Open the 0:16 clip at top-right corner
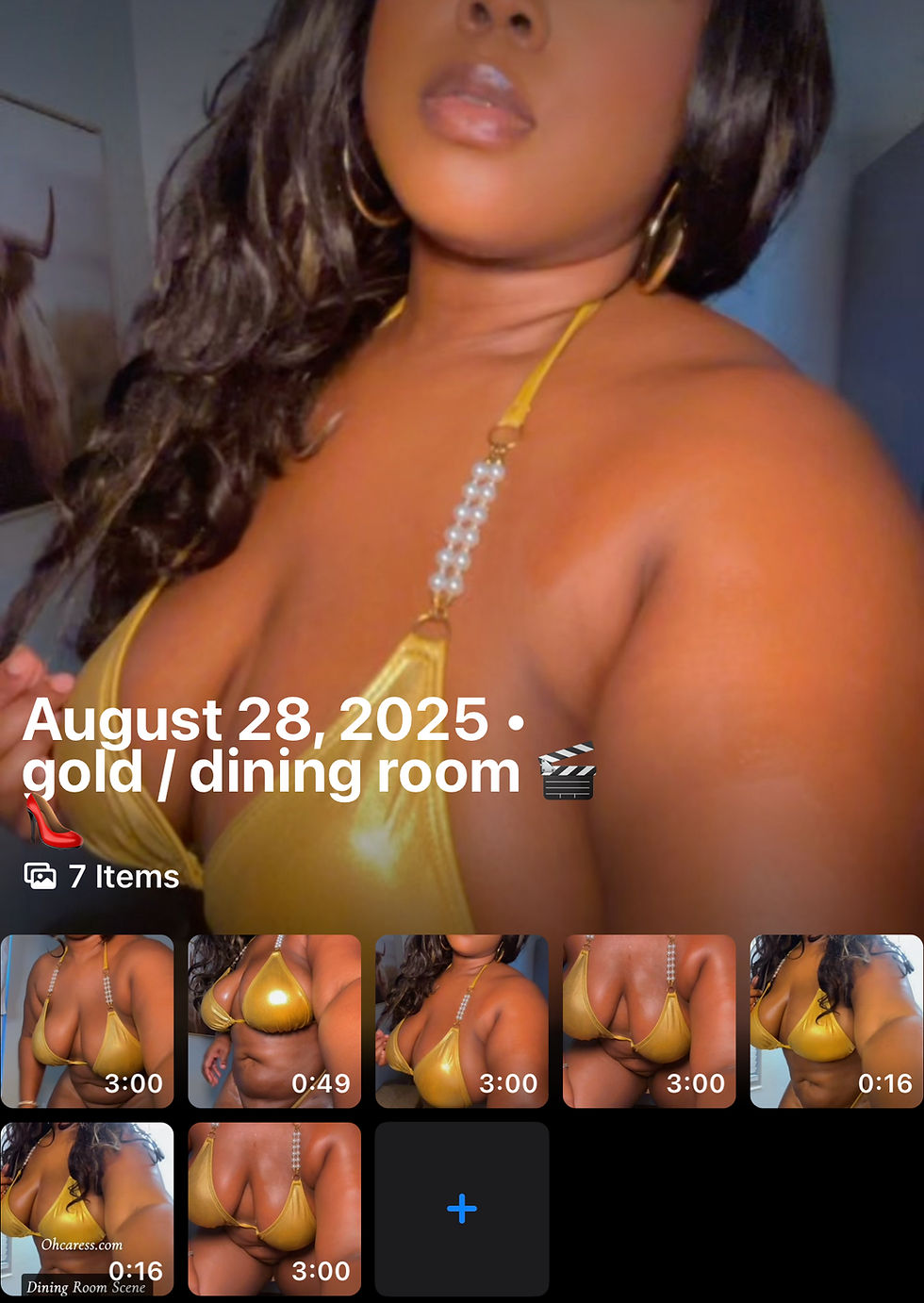924x1303 pixels. tap(835, 1021)
